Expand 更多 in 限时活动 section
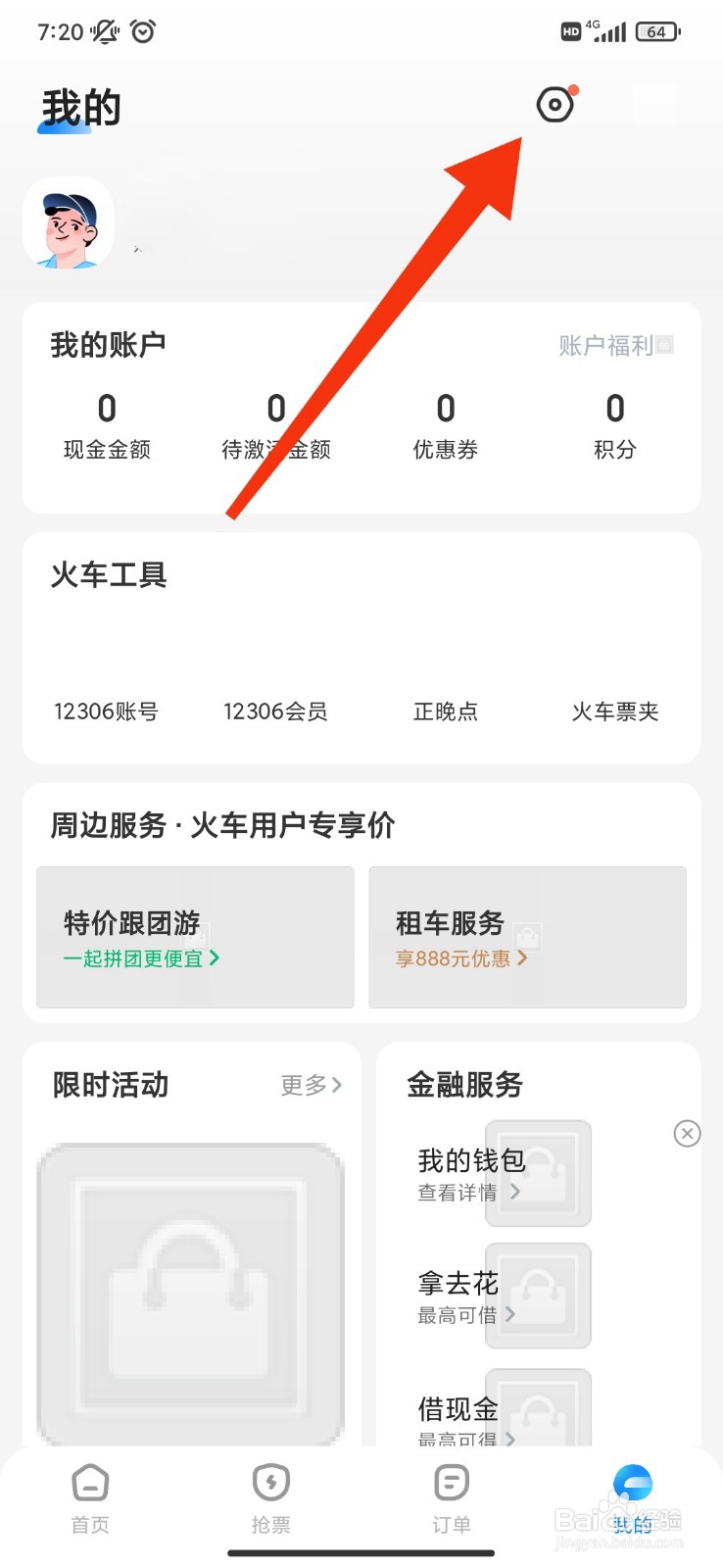Viewport: 723px width, 1568px height. coord(312,1085)
